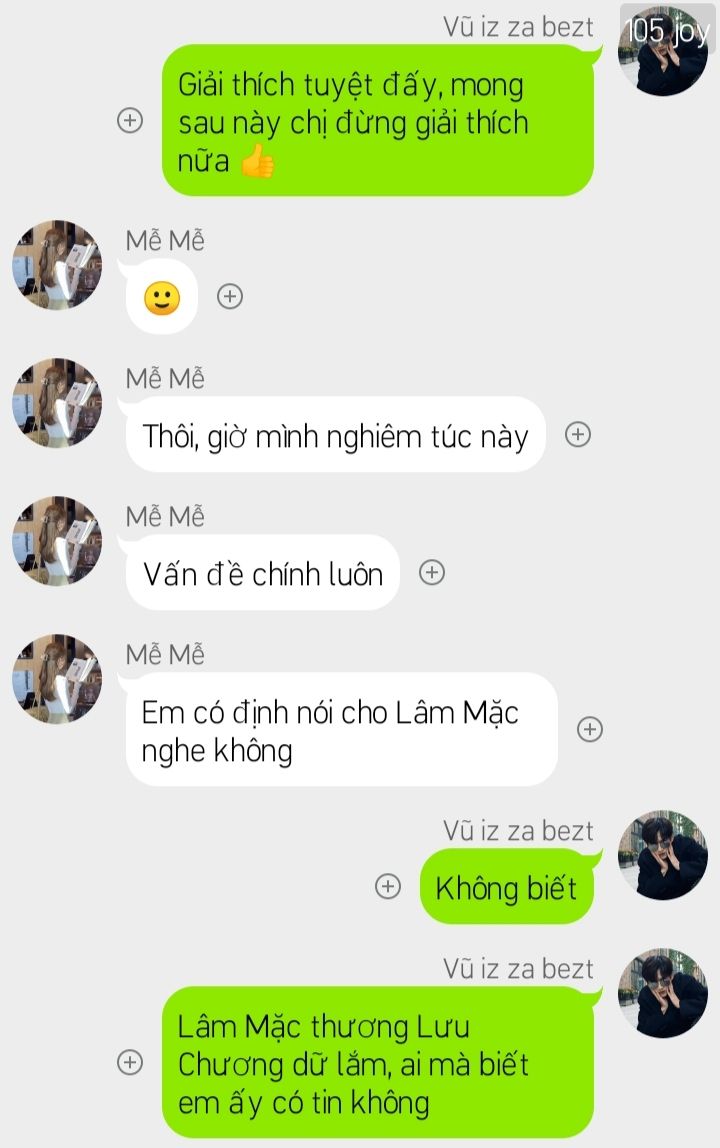Add reaction to "Giải thích tuyệt đấy" message
Image resolution: width=720 pixels, height=1148 pixels.
pos(130,120)
